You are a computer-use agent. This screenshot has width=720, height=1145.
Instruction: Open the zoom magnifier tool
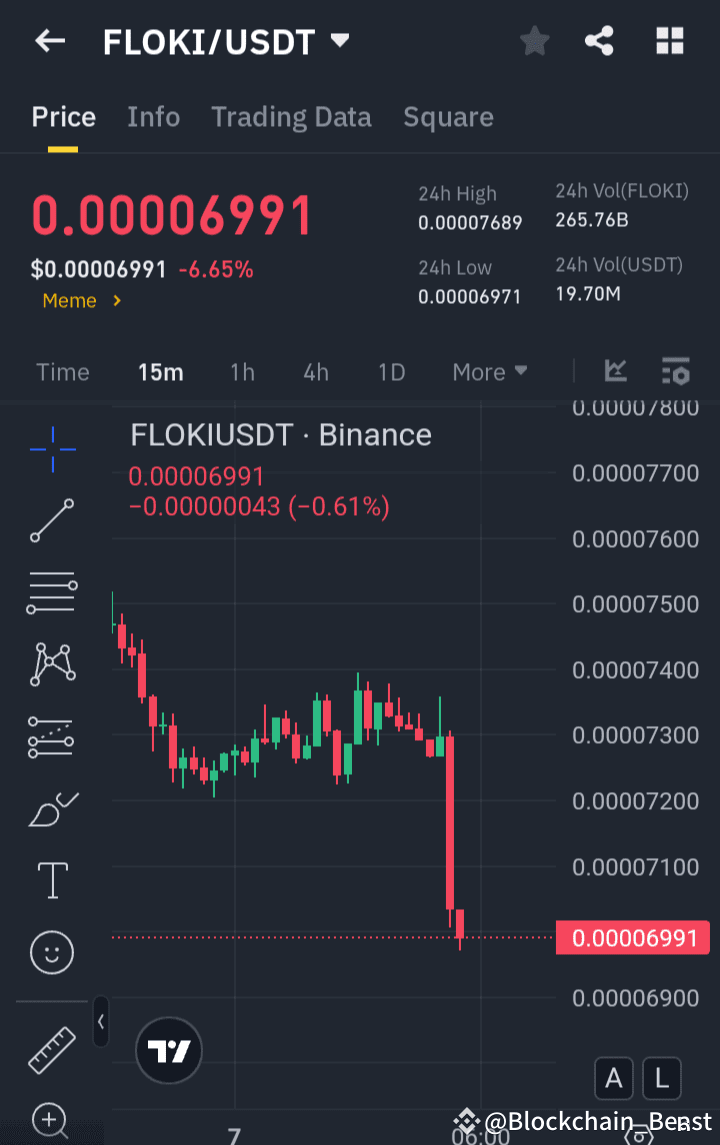click(50, 1120)
